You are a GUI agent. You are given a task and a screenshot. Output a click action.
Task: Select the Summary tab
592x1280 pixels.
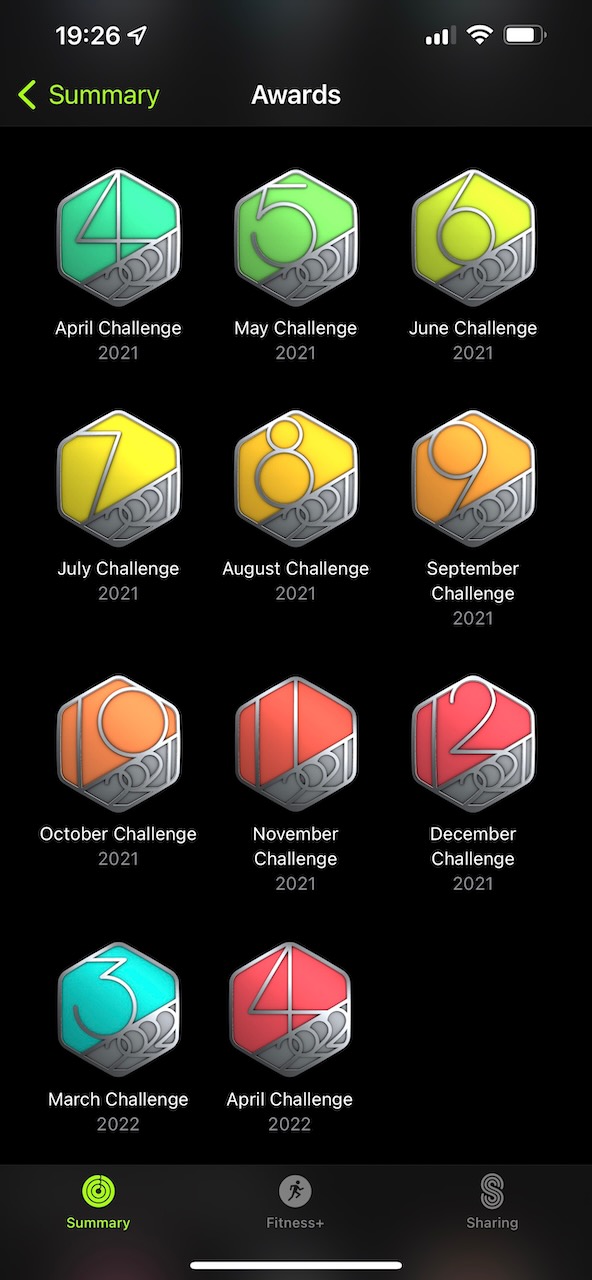[98, 1203]
